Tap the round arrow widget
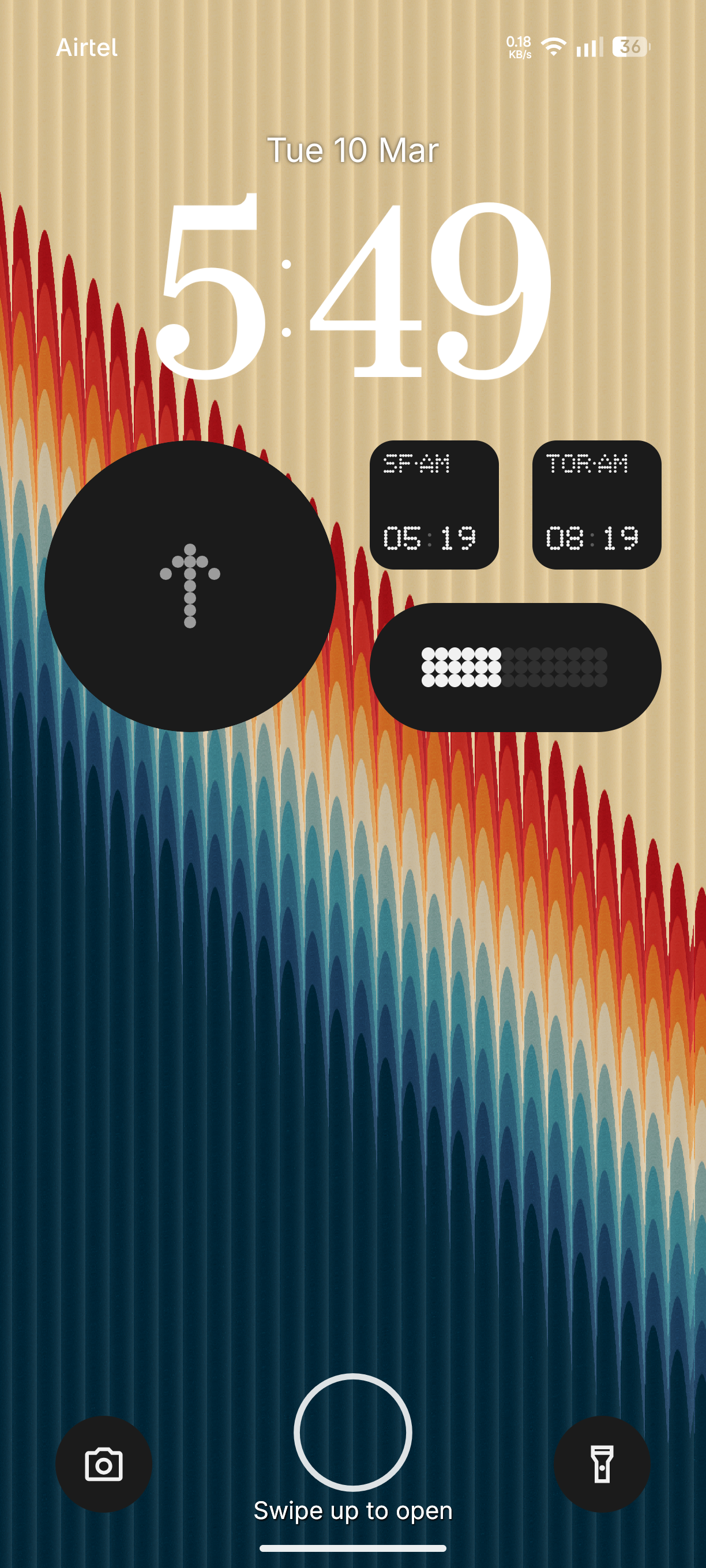706x1568 pixels. (190, 586)
